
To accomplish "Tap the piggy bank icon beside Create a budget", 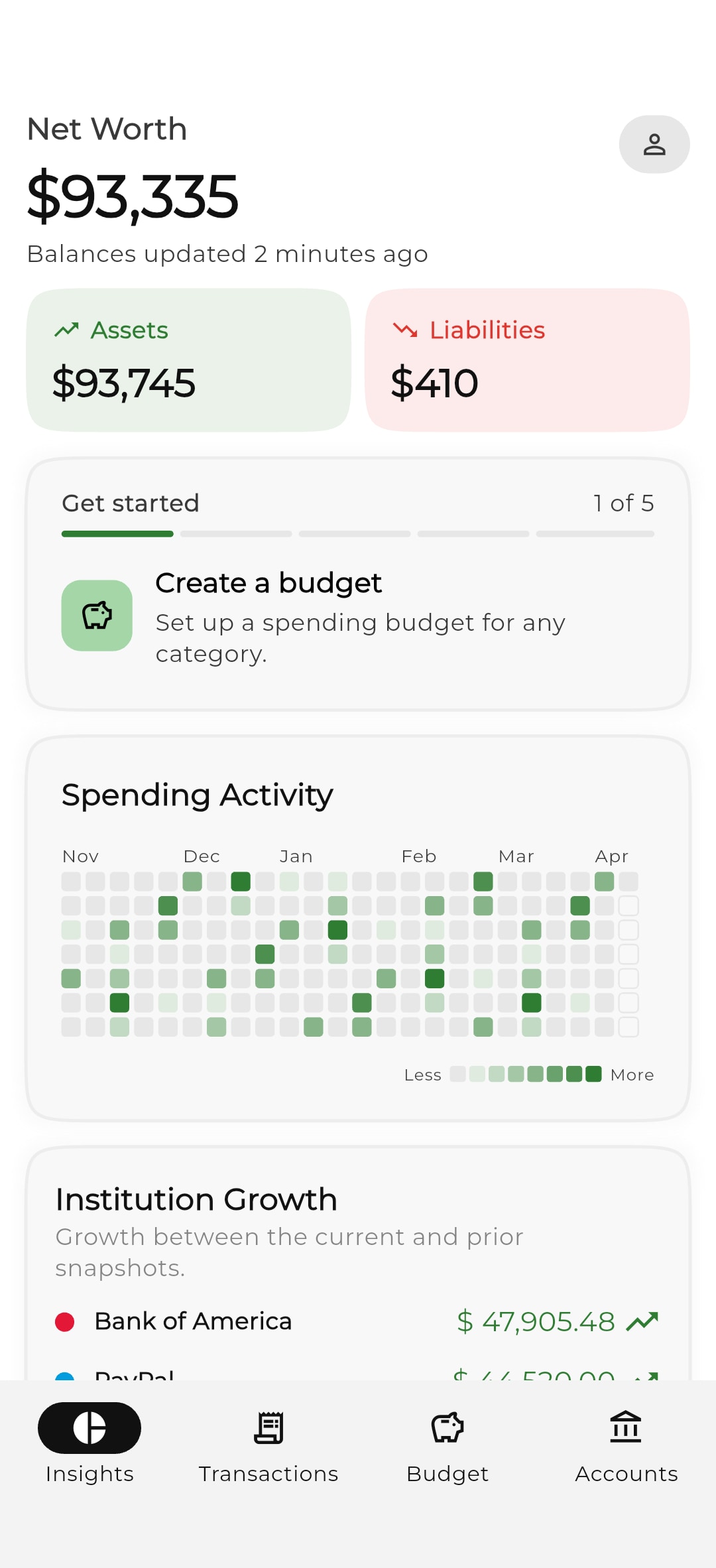I will click(x=97, y=615).
